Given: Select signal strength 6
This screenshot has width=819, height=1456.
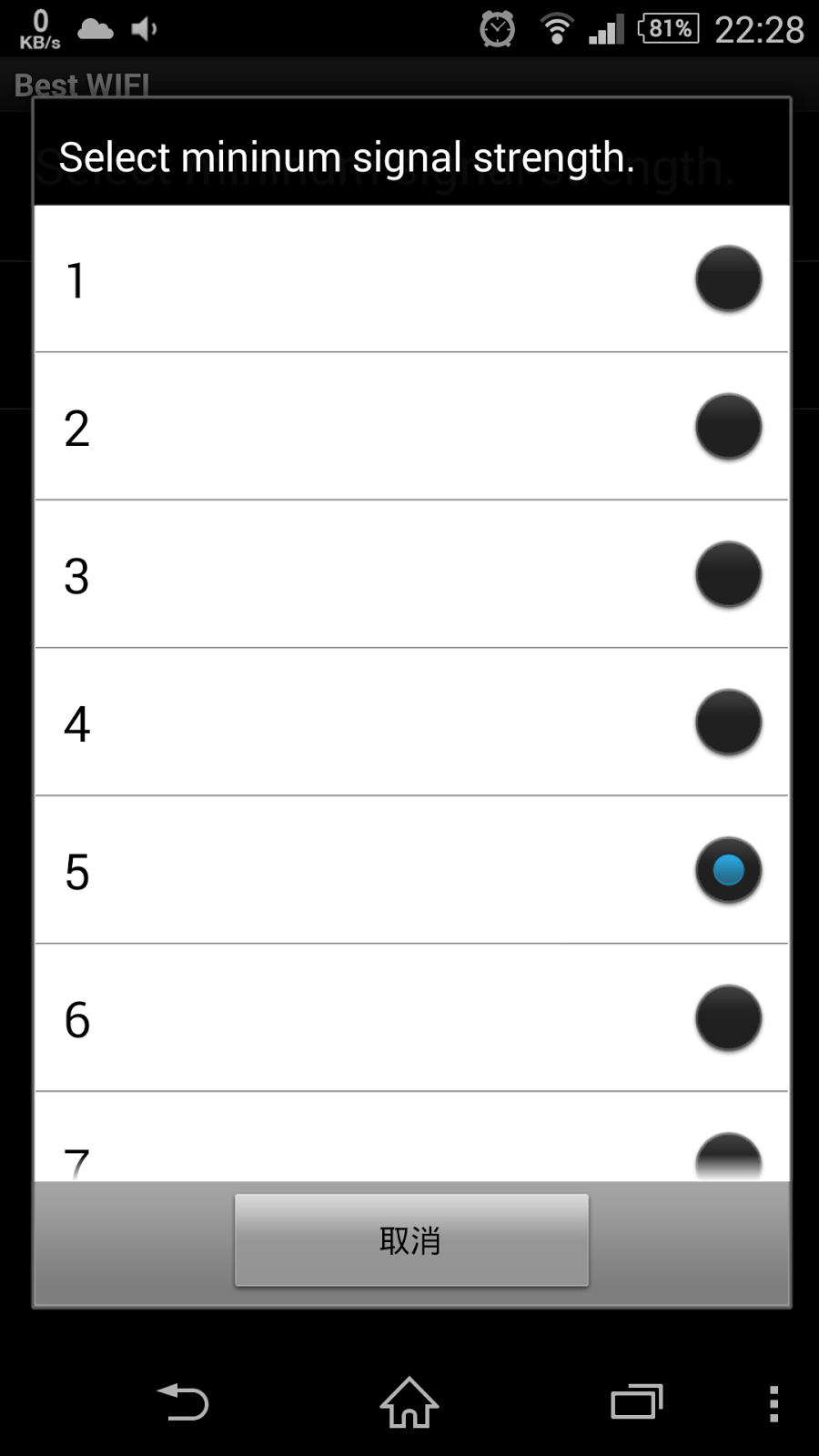Looking at the screenshot, I should click(411, 1018).
